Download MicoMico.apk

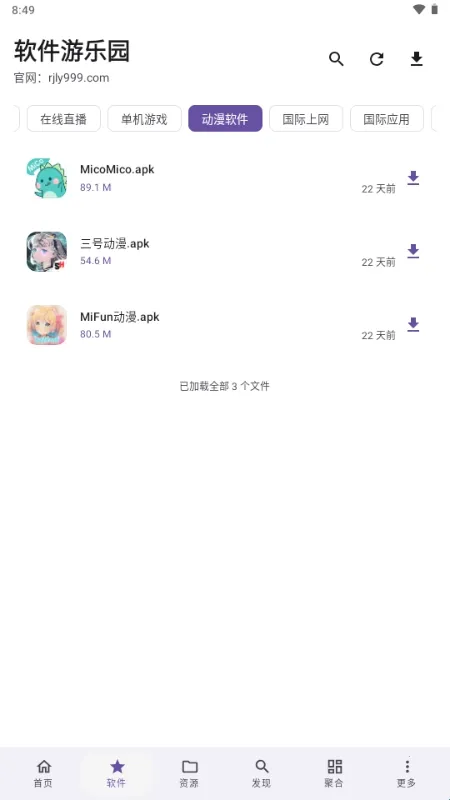click(x=413, y=178)
